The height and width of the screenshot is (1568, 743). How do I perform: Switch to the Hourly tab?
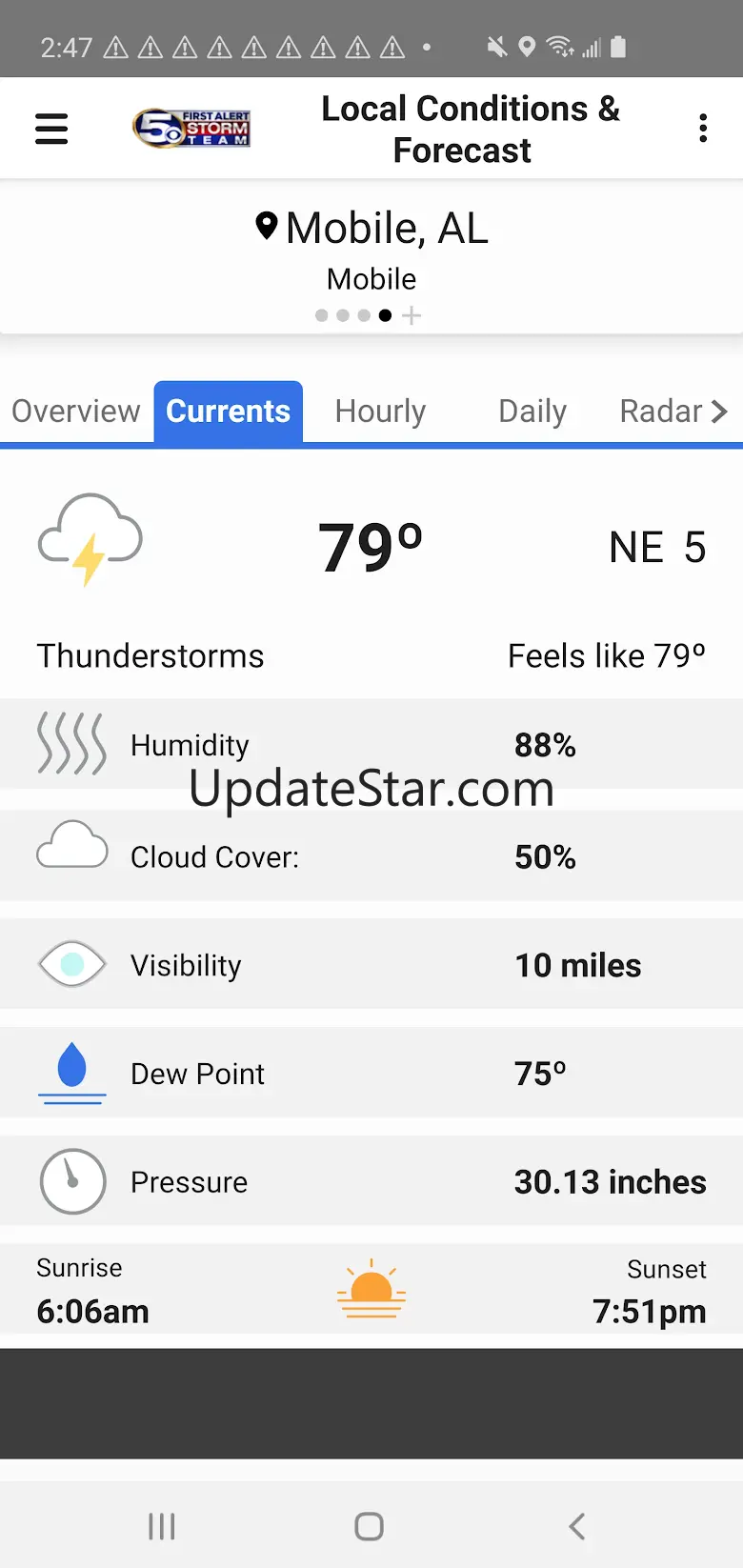[380, 412]
